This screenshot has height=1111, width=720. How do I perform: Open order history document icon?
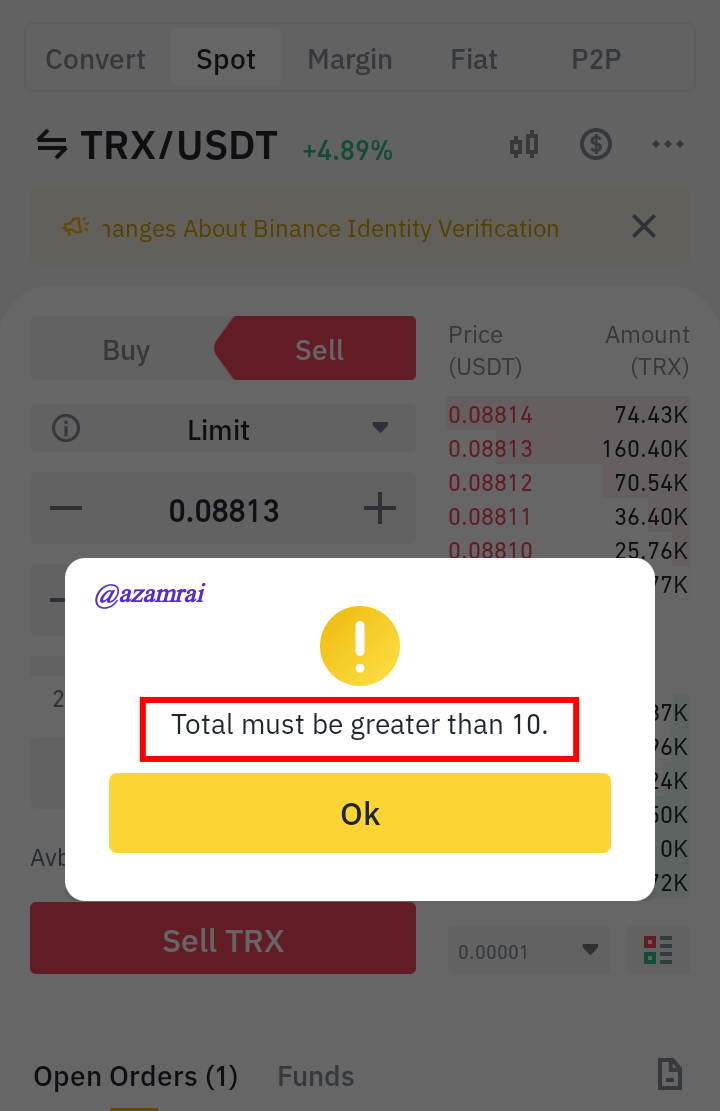[x=669, y=1076]
